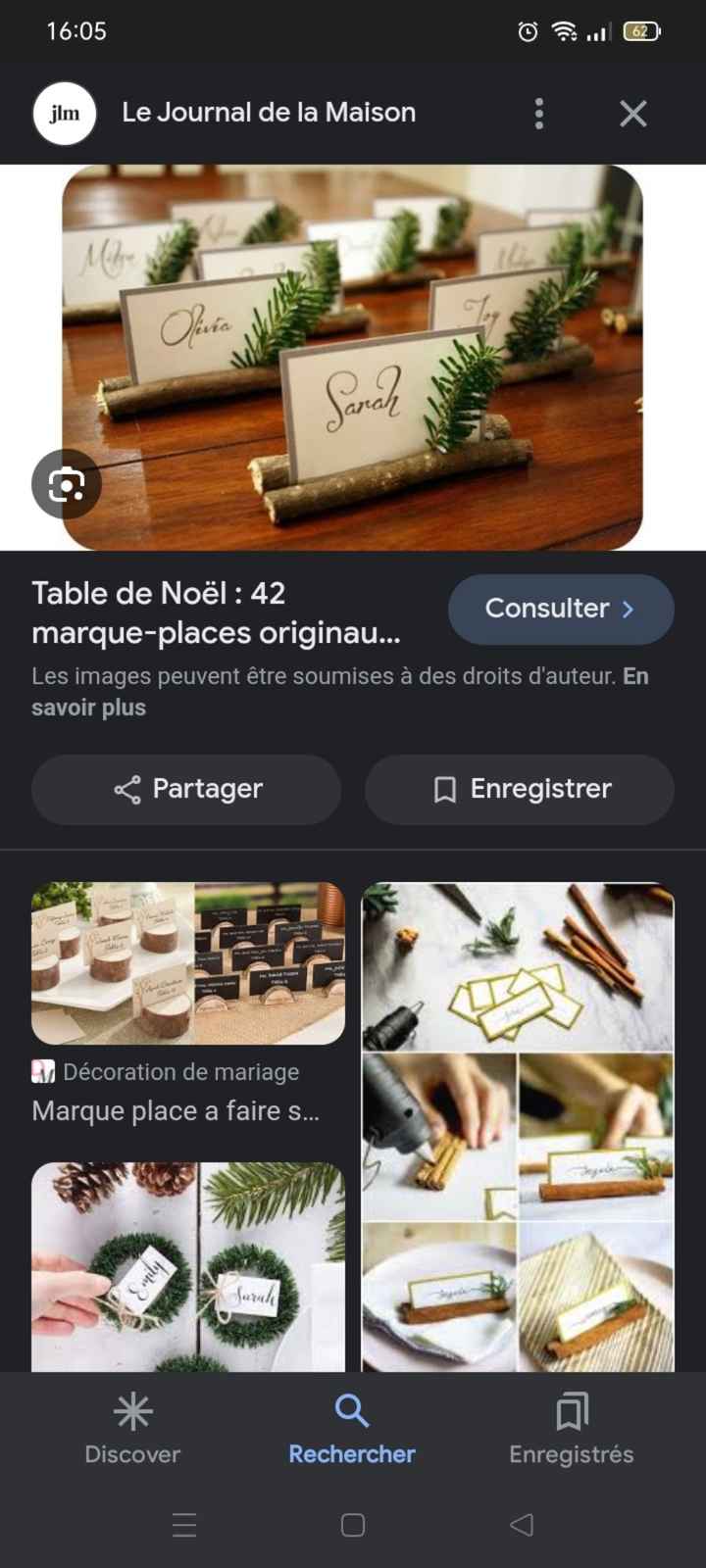Open the three-dot overflow menu
The width and height of the screenshot is (706, 1568).
(538, 113)
